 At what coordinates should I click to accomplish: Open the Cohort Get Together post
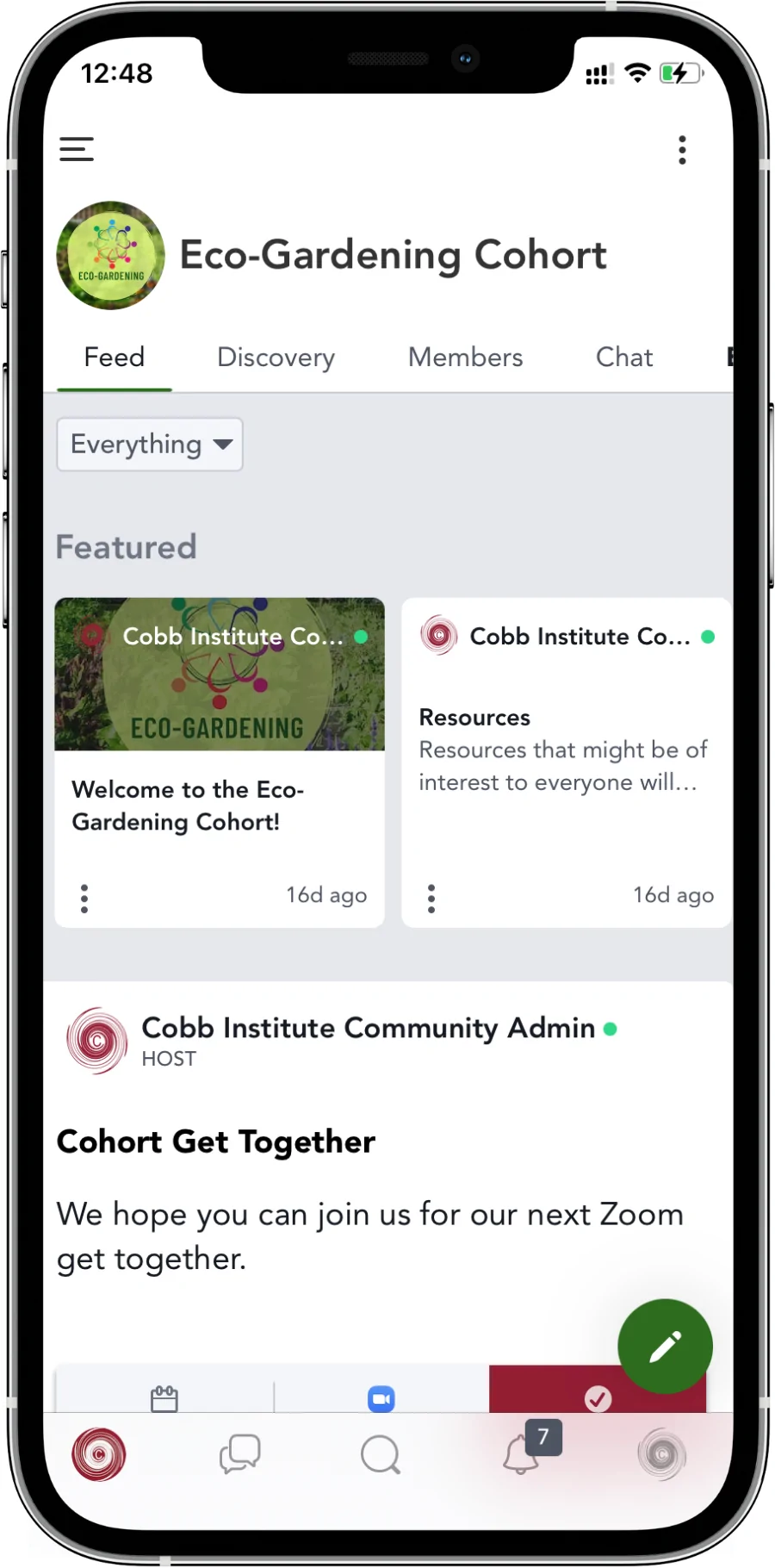[x=216, y=1142]
